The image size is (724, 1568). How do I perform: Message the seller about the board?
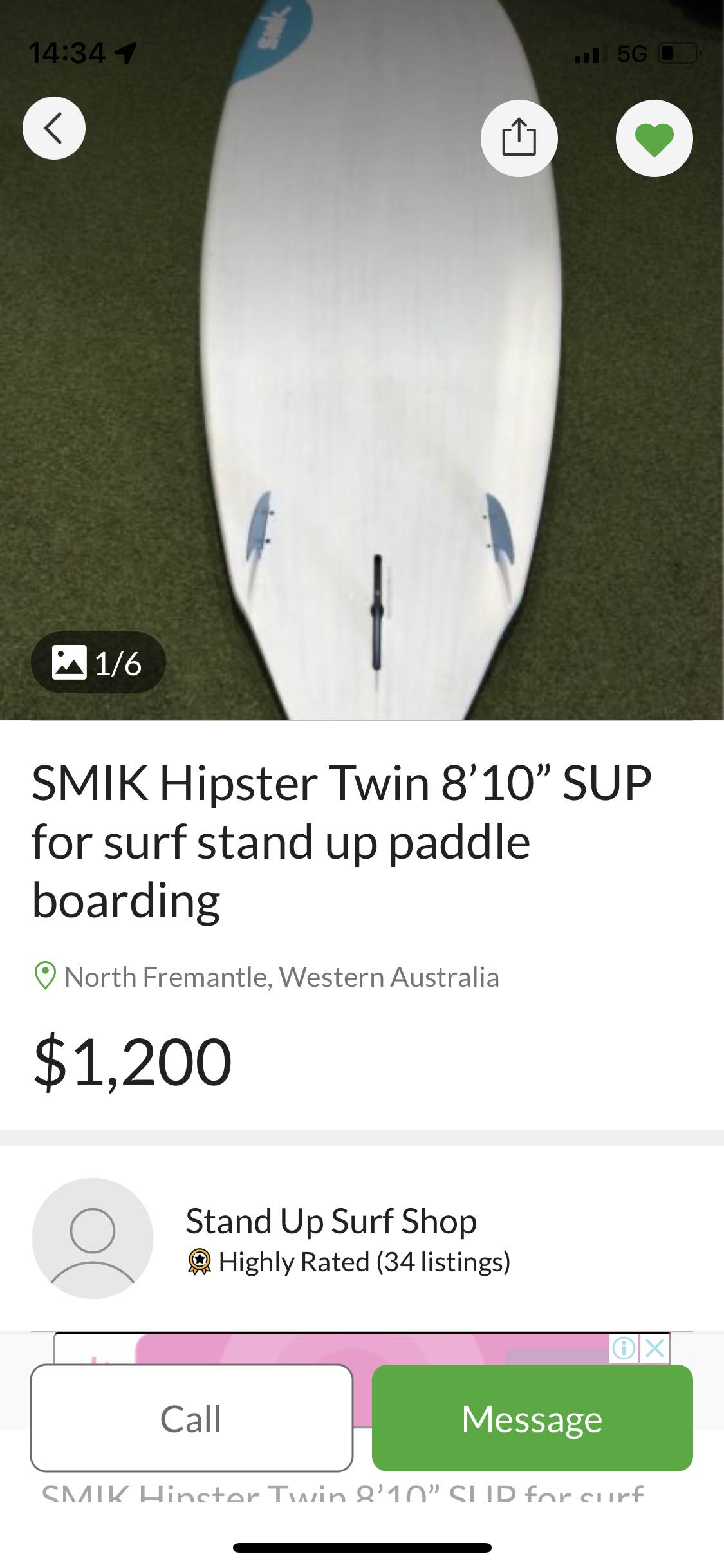pyautogui.click(x=532, y=1418)
